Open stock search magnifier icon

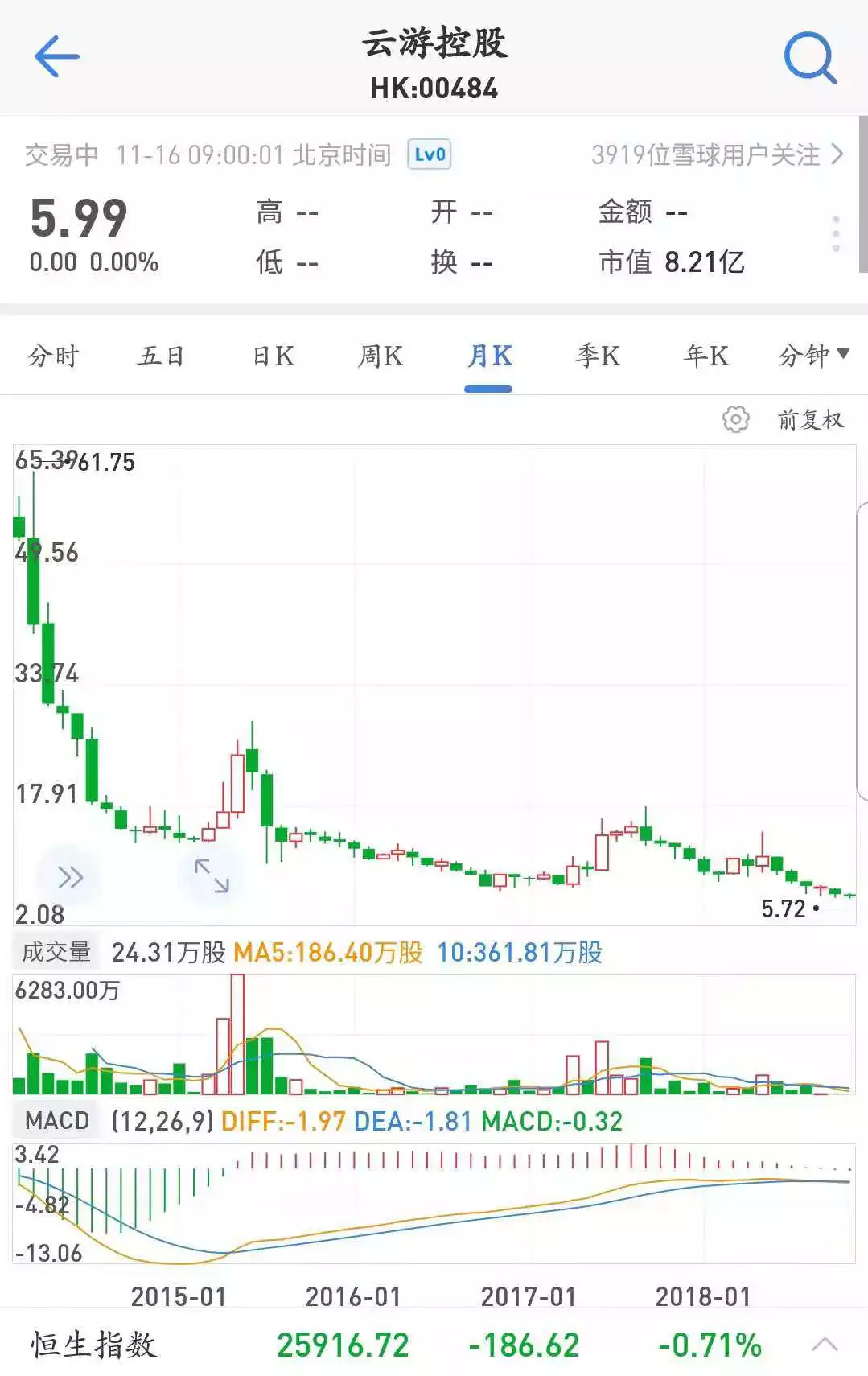tap(810, 58)
